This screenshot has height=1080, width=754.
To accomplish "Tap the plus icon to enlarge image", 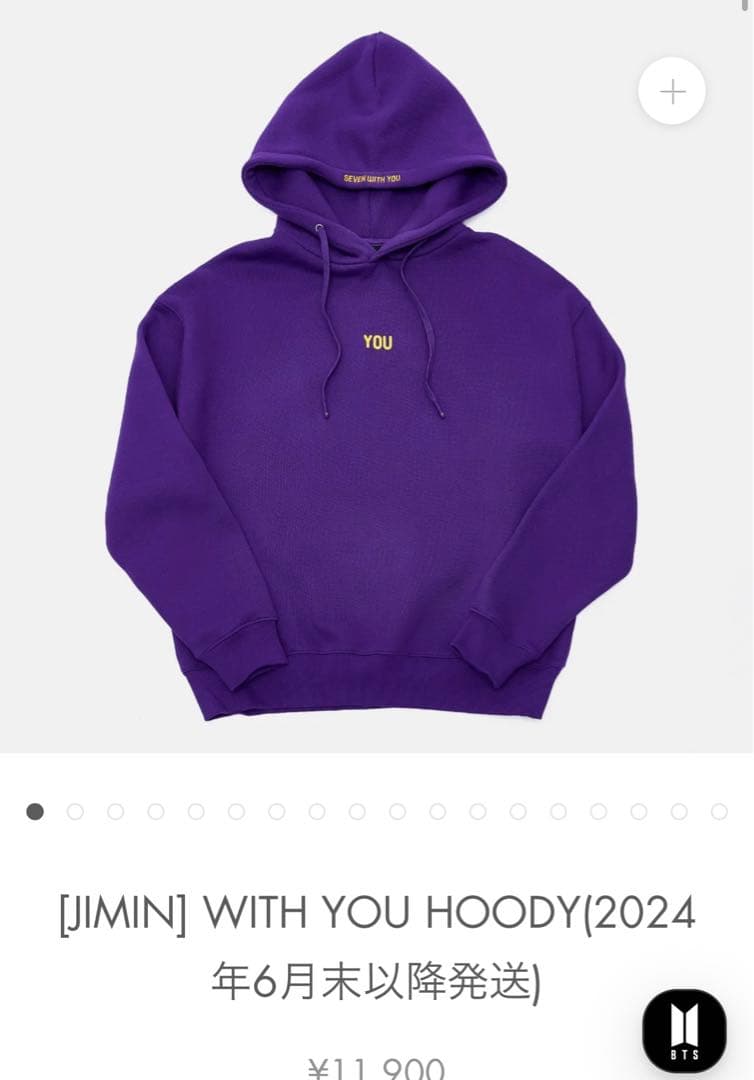I will pyautogui.click(x=672, y=92).
